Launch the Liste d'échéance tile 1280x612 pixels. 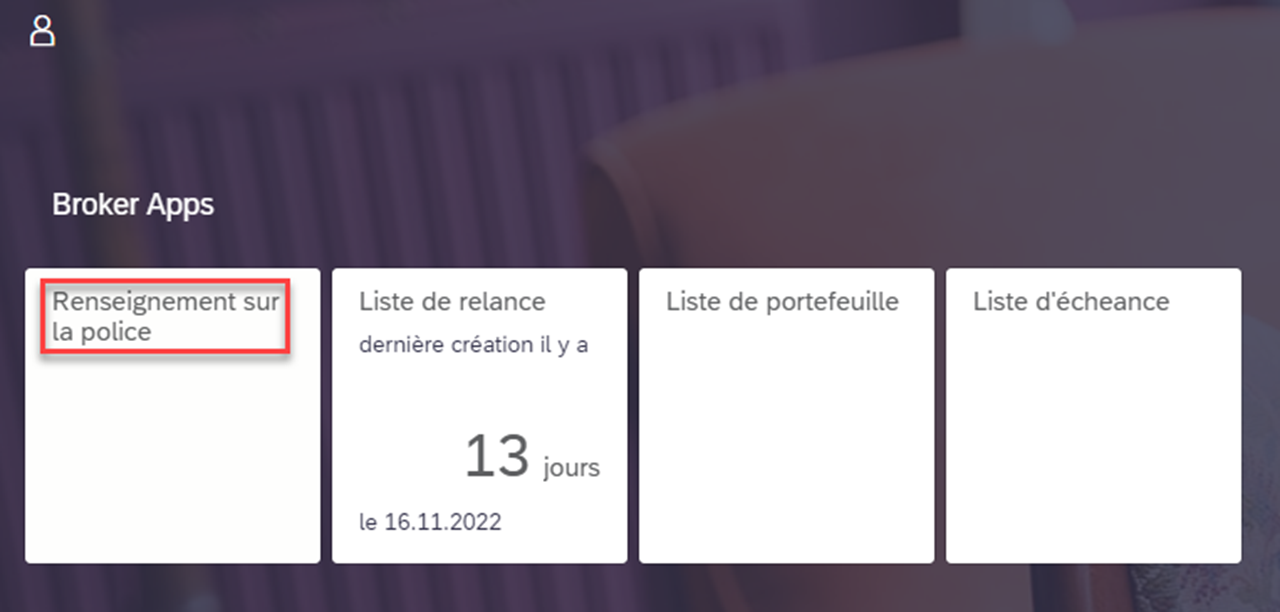1093,415
